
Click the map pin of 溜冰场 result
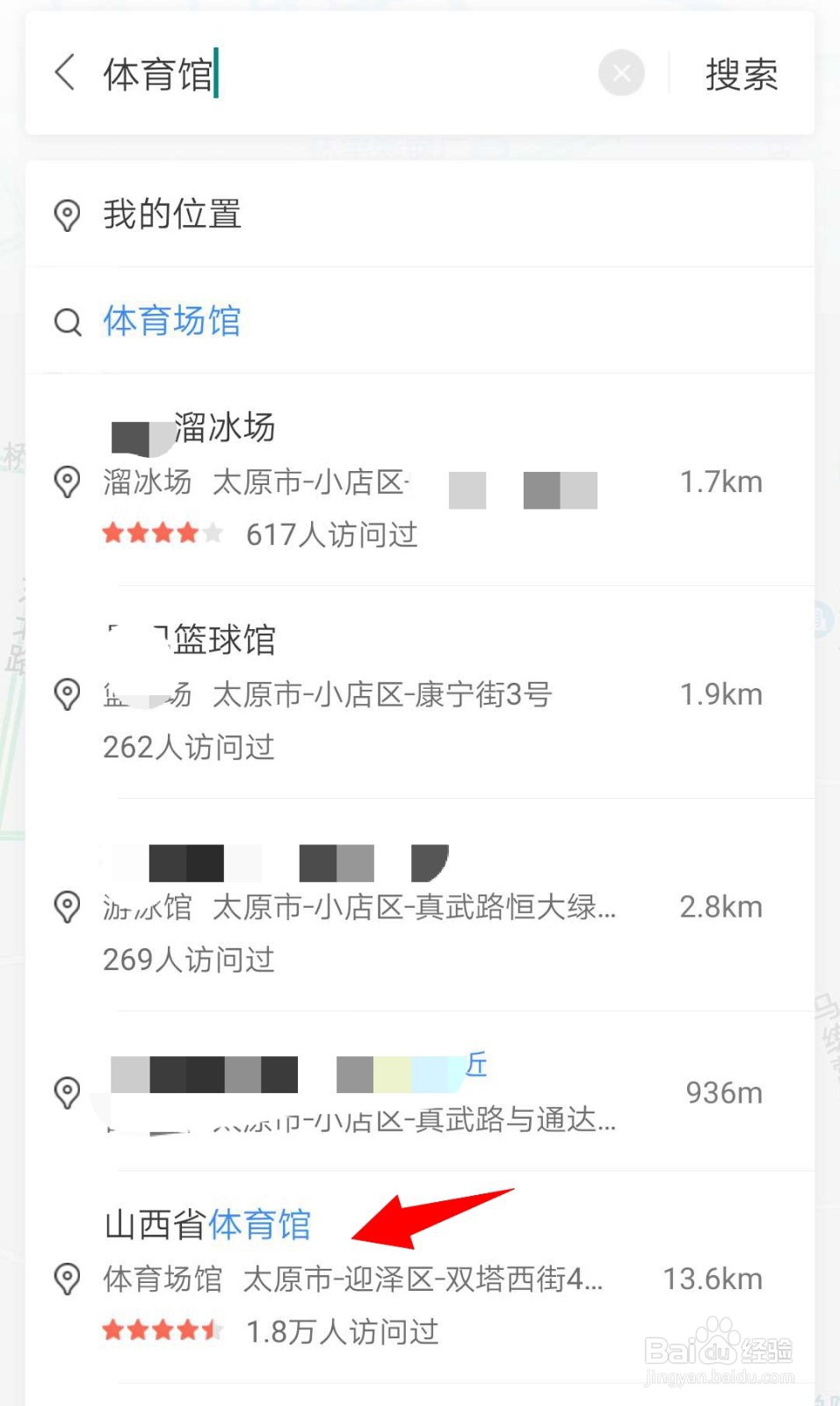(x=67, y=482)
